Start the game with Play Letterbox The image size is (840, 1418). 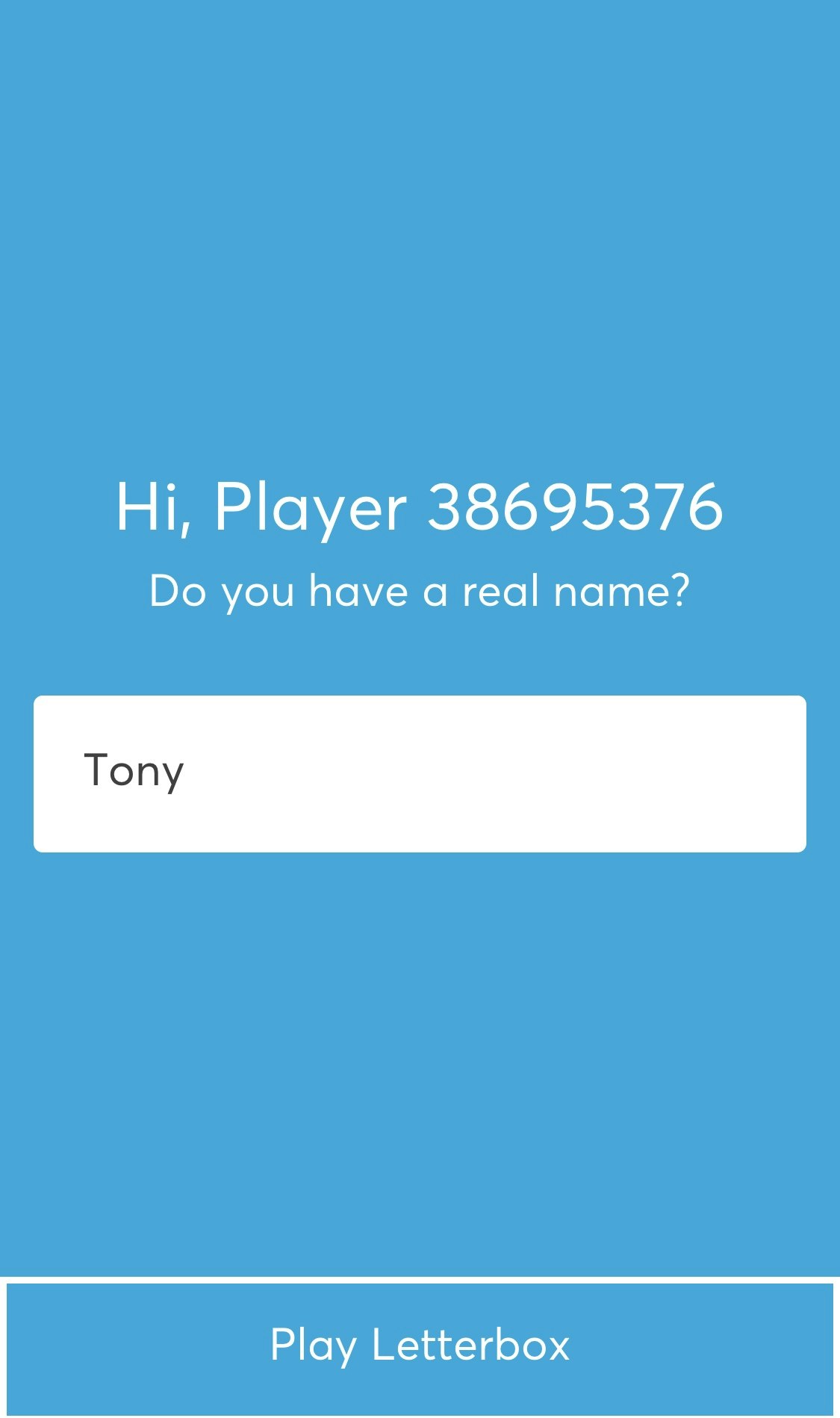pos(420,1347)
